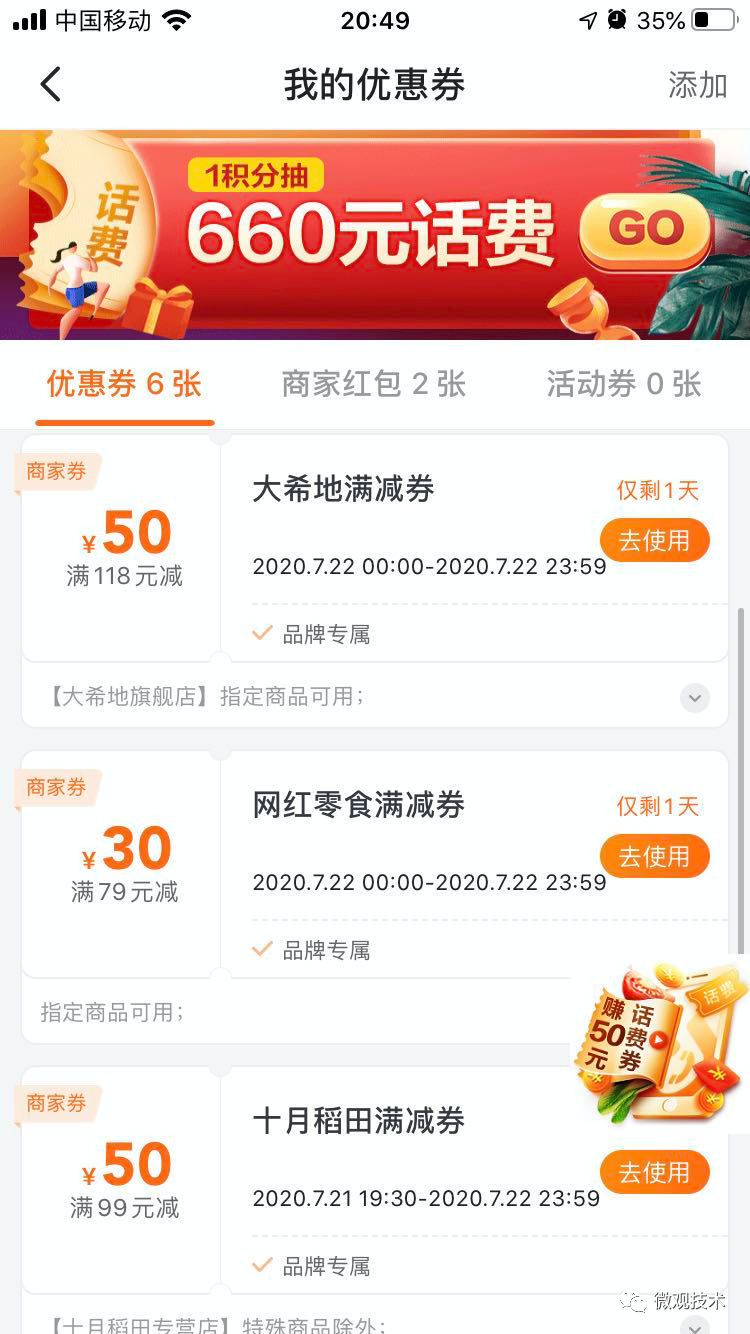
Task: Expand 十月稻田专营店 usage details
Action: pos(695,1325)
